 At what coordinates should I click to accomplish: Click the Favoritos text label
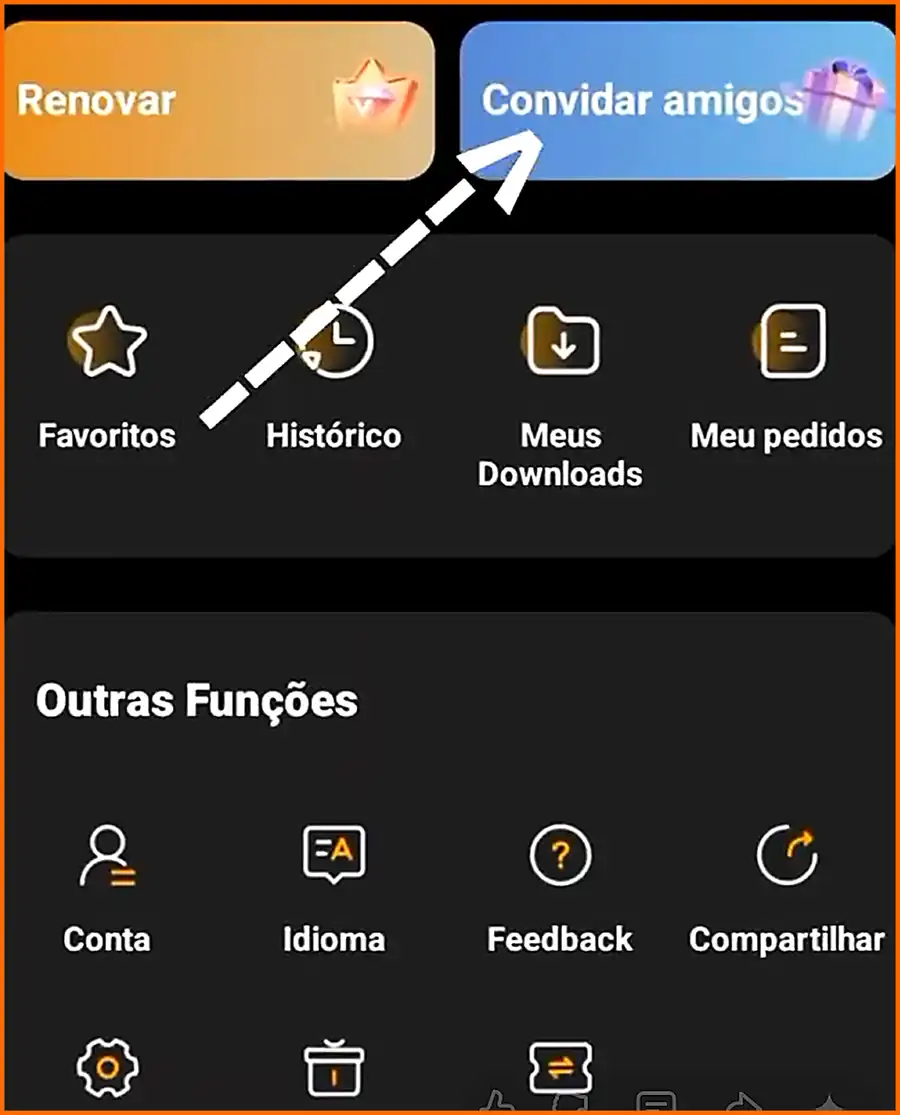[107, 435]
